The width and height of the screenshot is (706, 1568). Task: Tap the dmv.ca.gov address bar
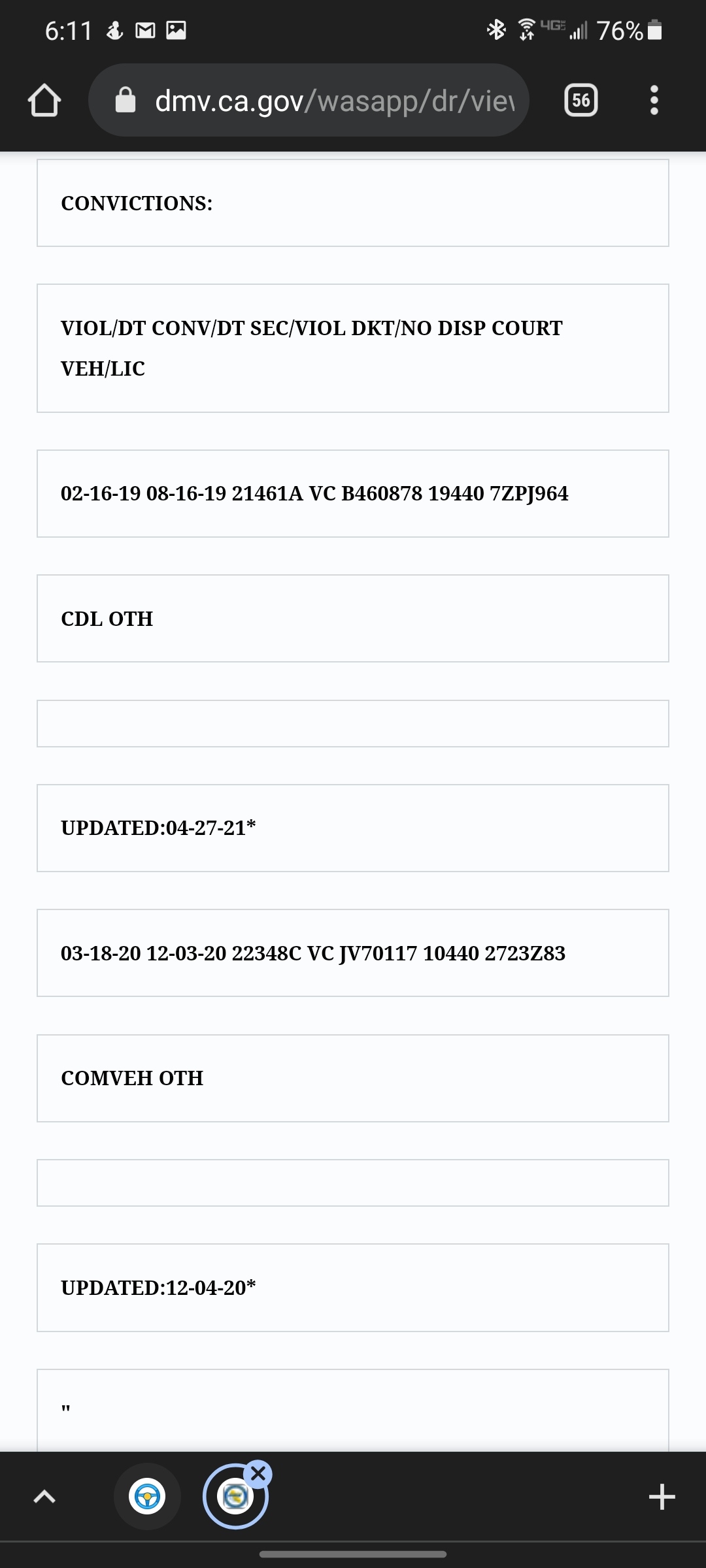[309, 100]
